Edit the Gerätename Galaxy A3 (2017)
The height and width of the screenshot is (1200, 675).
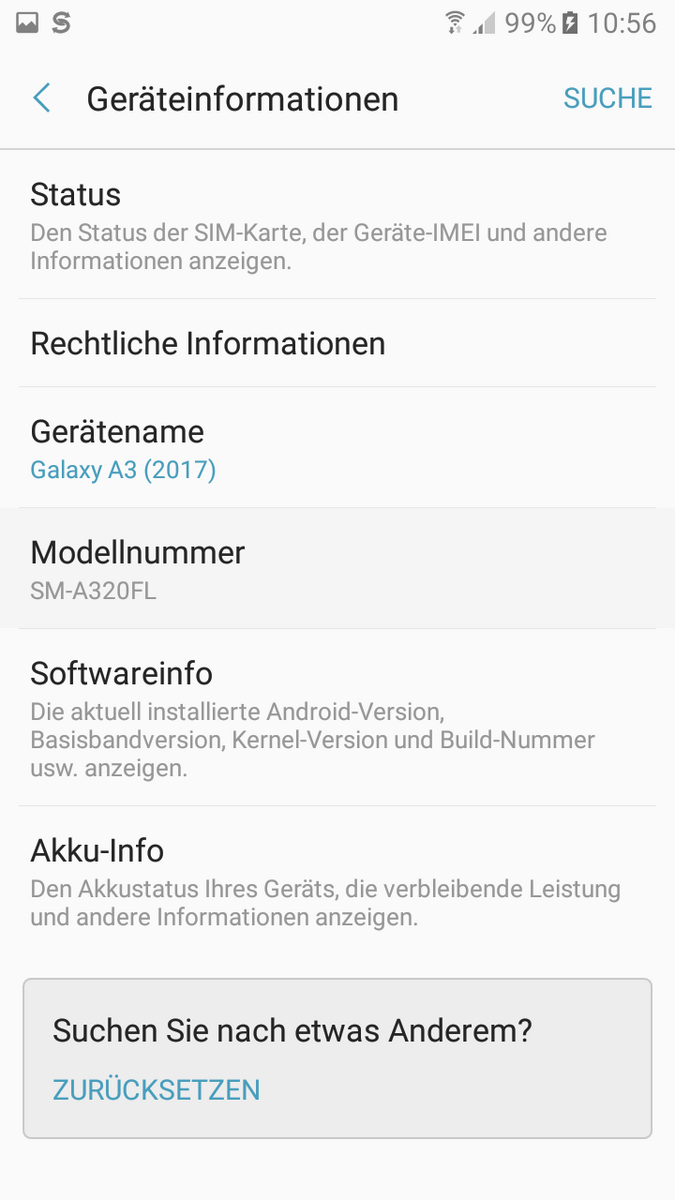337,448
